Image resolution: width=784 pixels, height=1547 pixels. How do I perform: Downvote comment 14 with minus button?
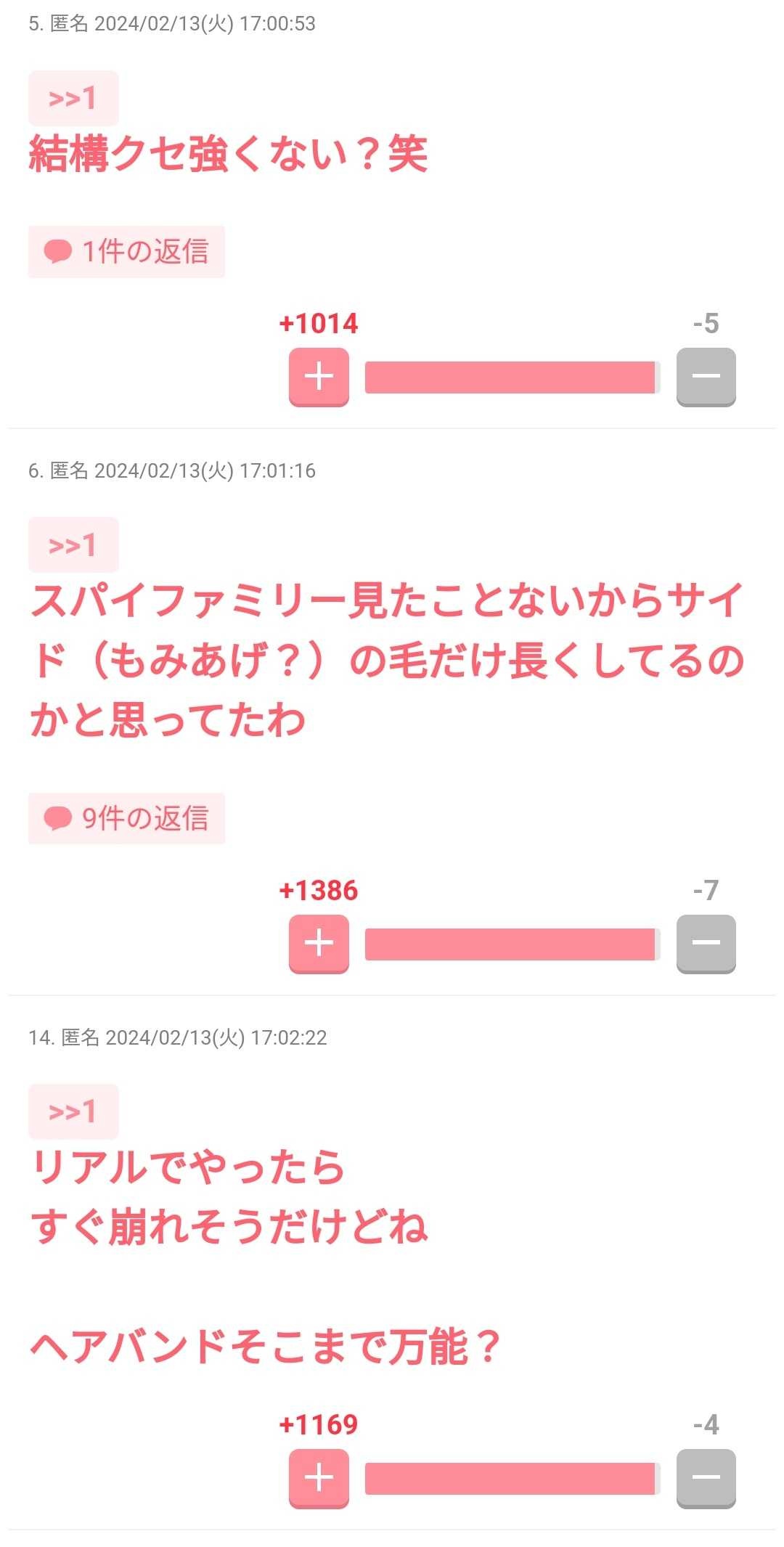pyautogui.click(x=706, y=1478)
